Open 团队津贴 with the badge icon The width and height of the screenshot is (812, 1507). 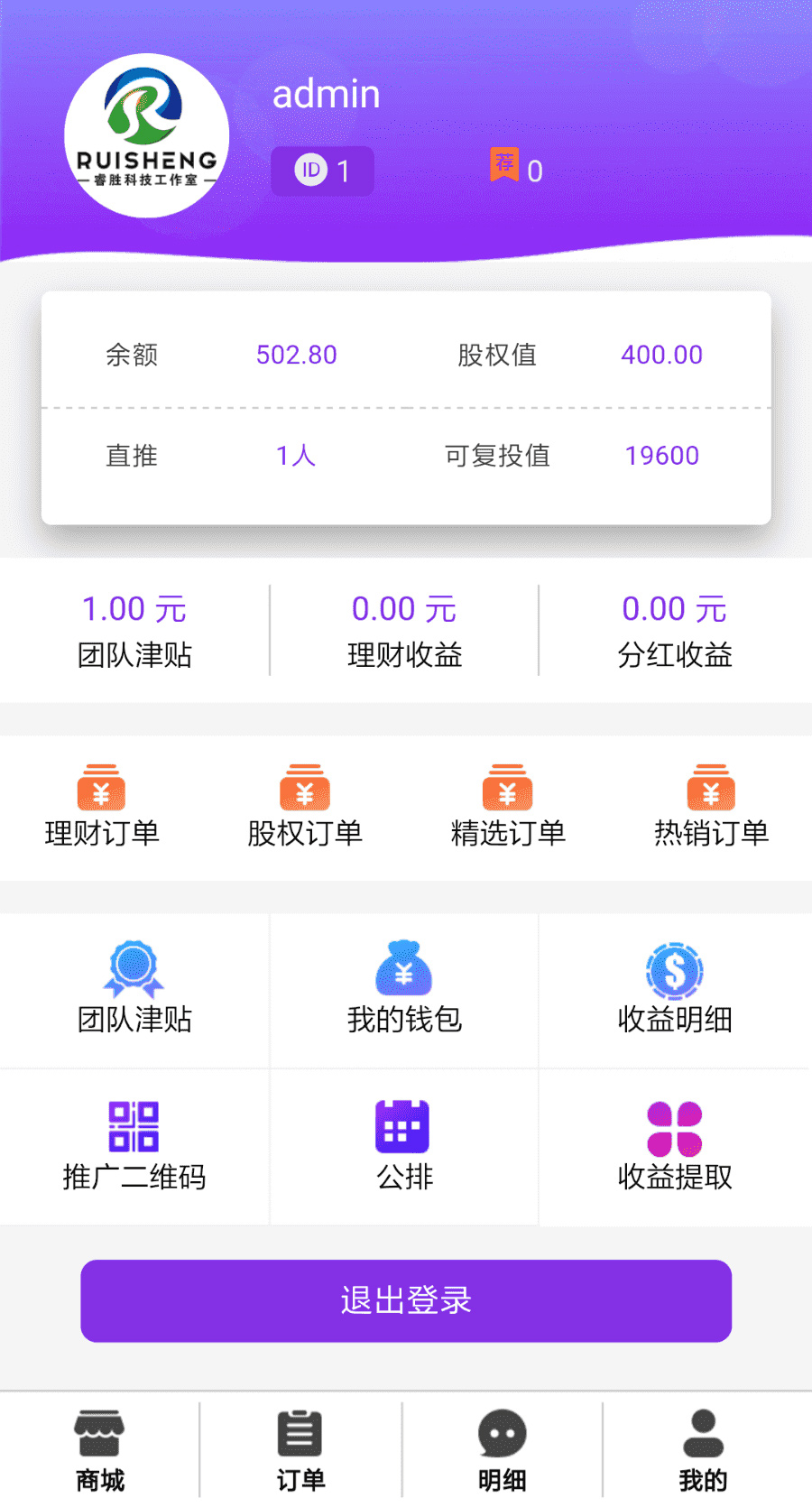point(134,988)
